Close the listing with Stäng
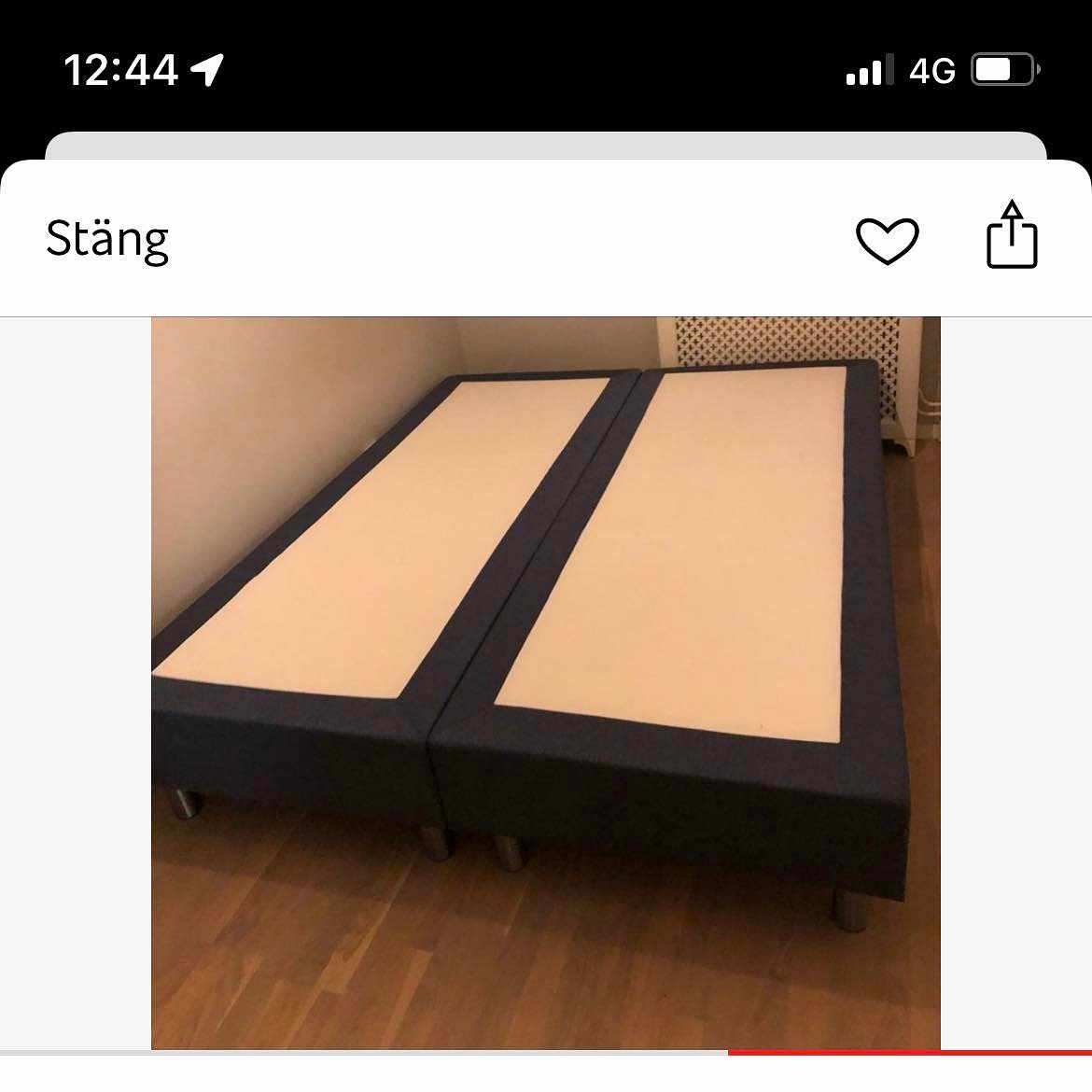 [107, 240]
